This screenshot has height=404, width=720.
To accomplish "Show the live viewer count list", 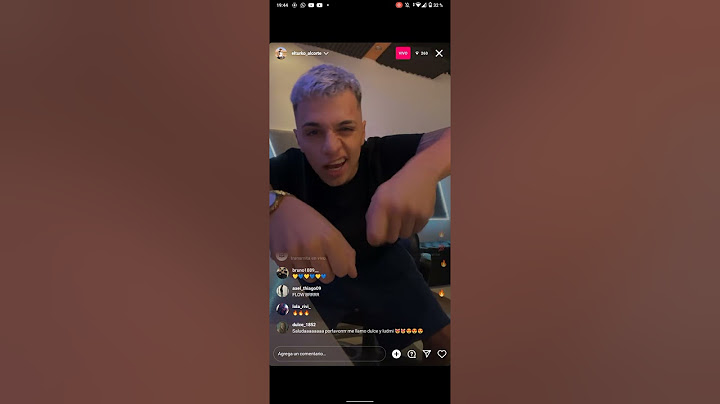I will click(x=422, y=53).
